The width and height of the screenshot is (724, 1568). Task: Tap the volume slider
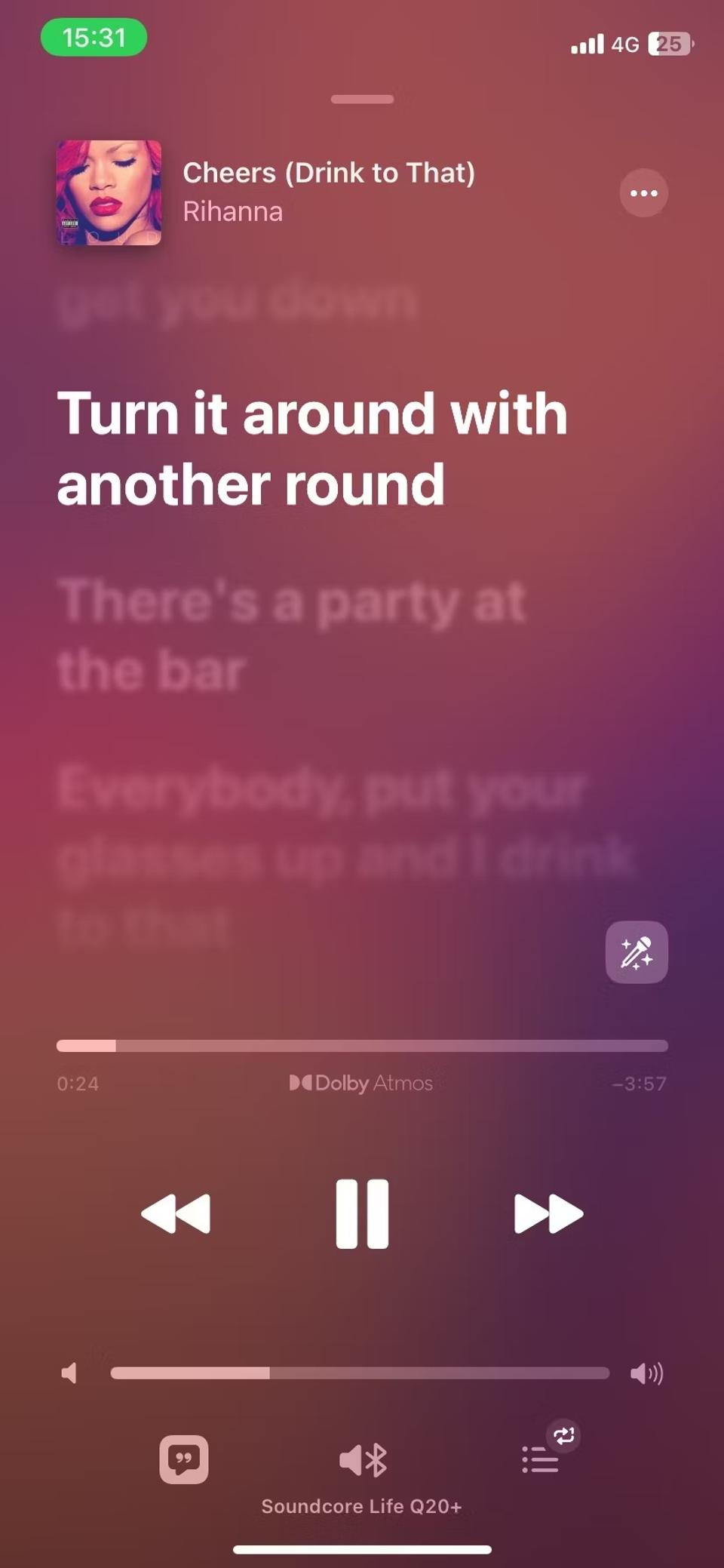pyautogui.click(x=360, y=1373)
